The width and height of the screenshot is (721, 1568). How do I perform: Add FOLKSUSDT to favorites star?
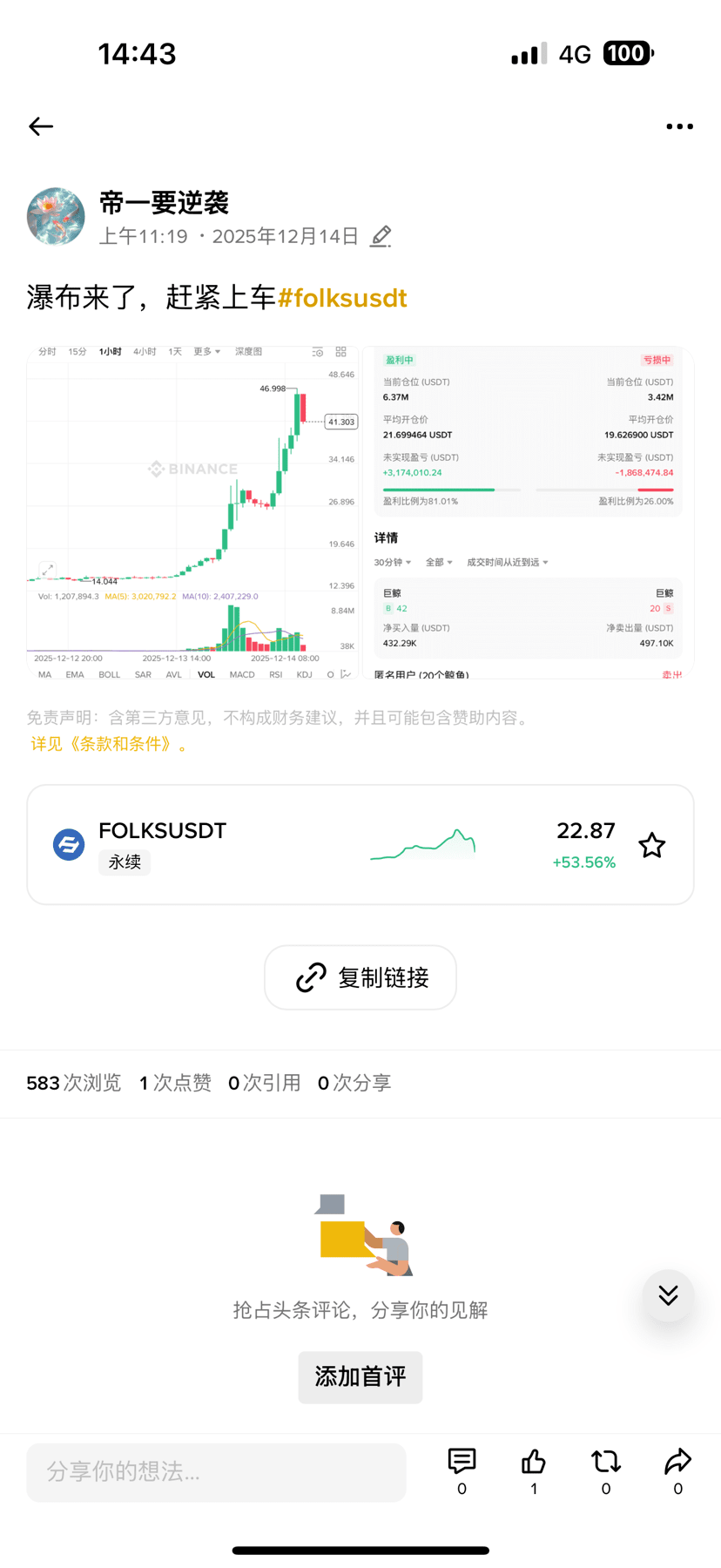click(x=651, y=845)
